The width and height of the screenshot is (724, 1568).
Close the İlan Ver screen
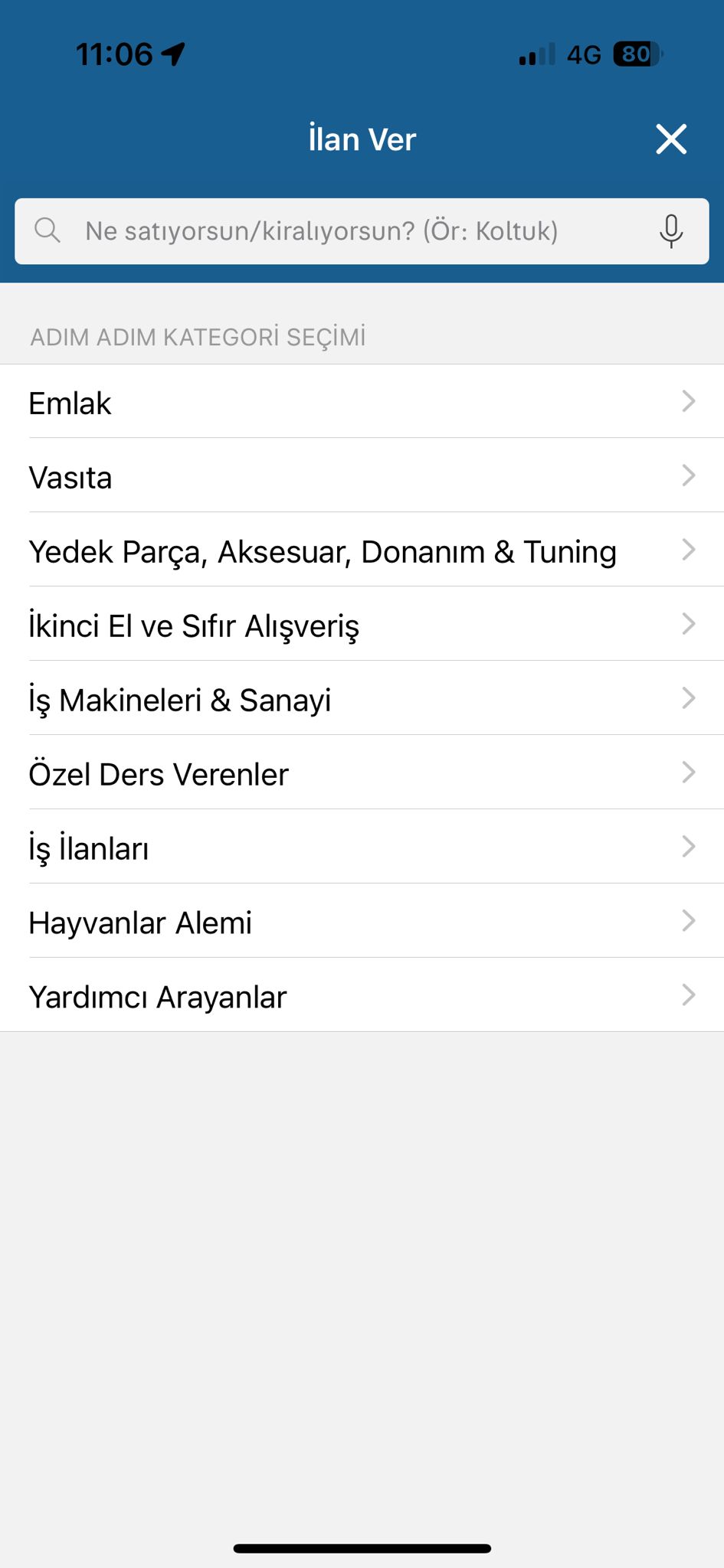(671, 139)
